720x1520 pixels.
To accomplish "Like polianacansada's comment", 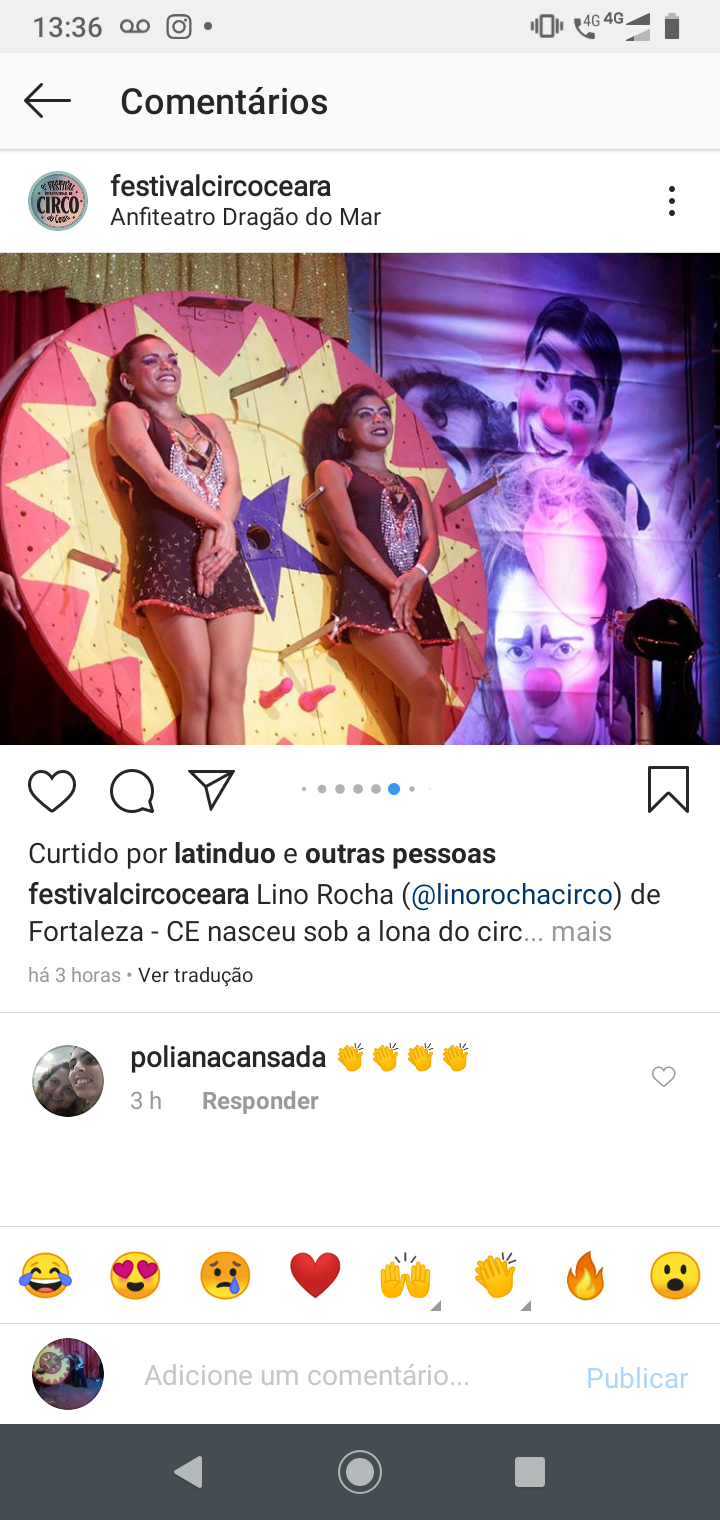I will pos(664,1077).
